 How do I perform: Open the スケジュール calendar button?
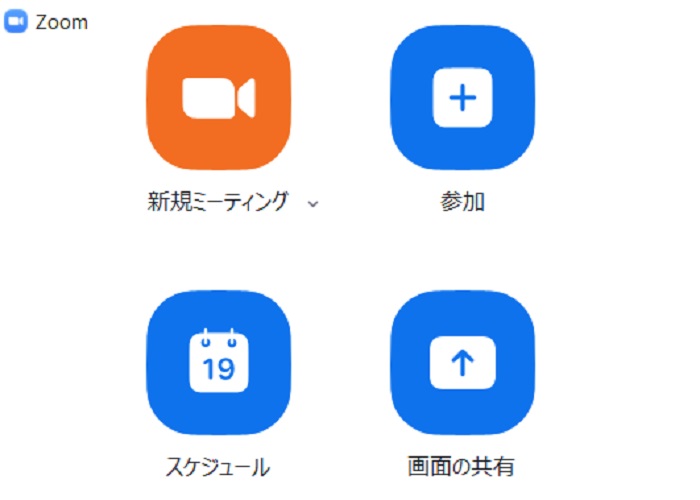pyautogui.click(x=218, y=363)
